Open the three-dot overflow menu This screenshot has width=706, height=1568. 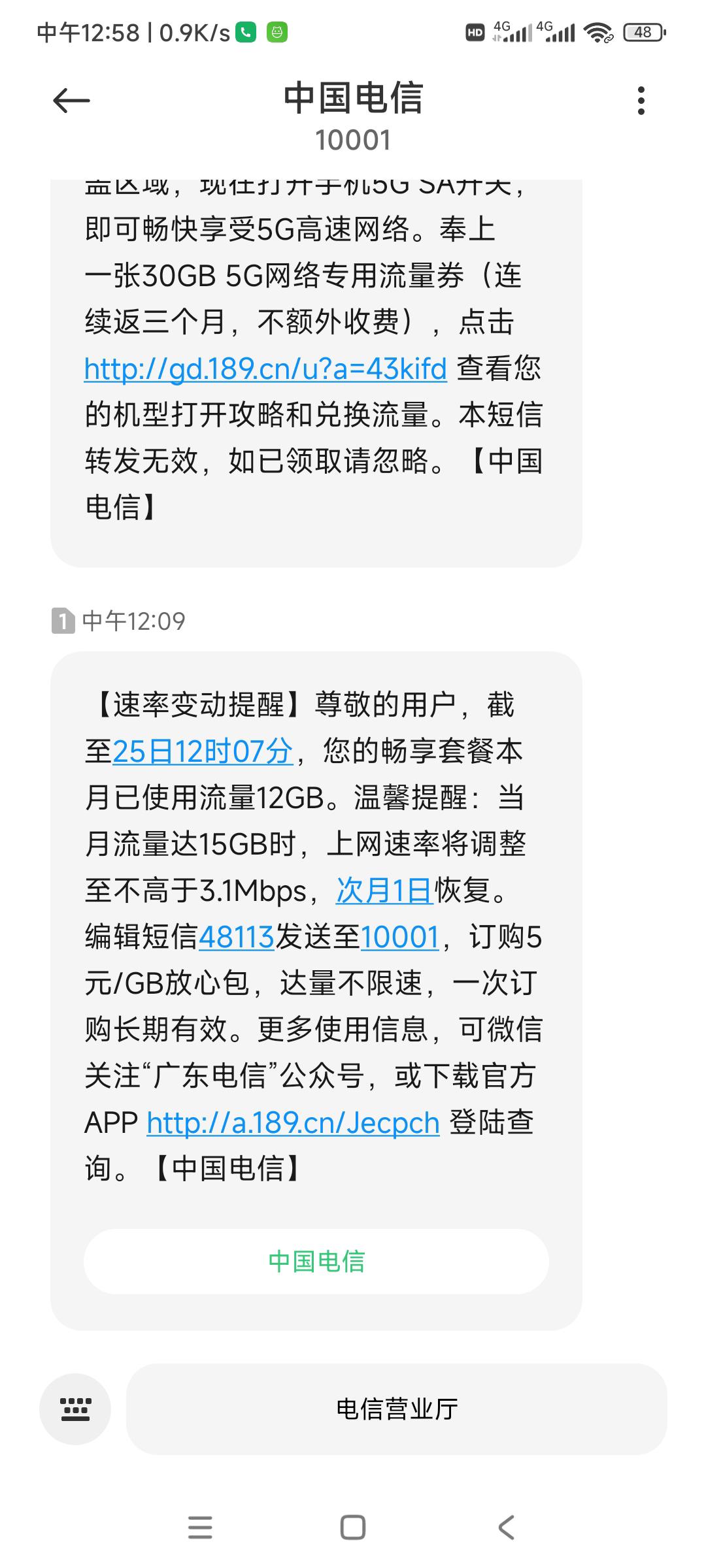pyautogui.click(x=641, y=101)
